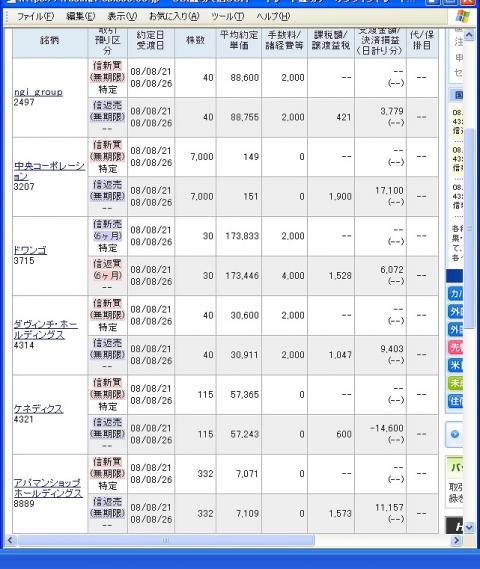Open the ケネディクス stock link

click(x=38, y=409)
